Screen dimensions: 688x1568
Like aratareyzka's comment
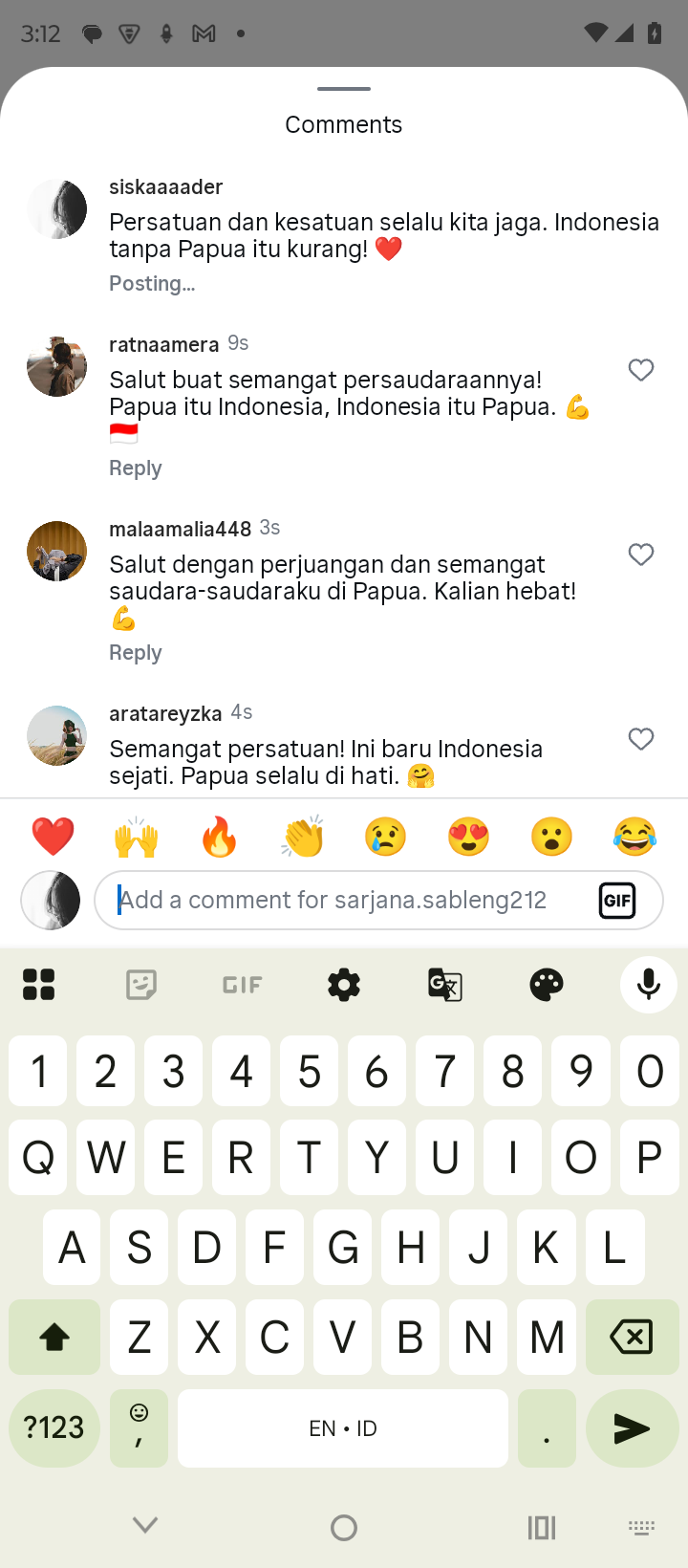point(641,739)
